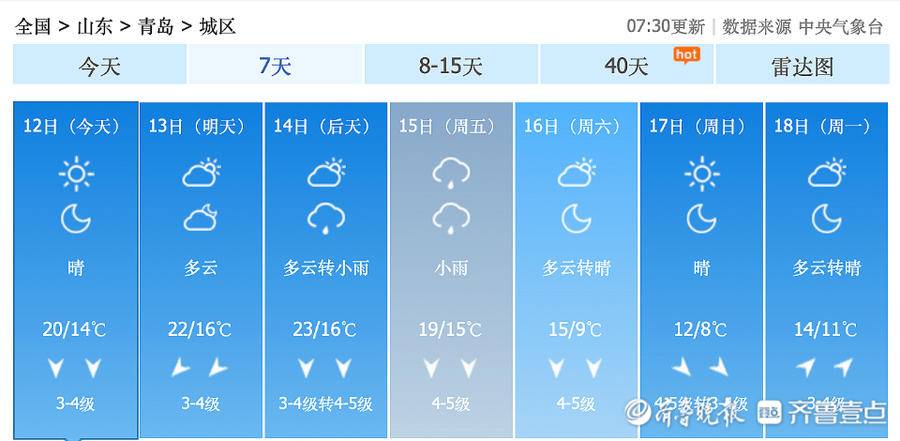Open the 8-15天 forecast tab
Image resolution: width=900 pixels, height=441 pixels.
coord(450,66)
